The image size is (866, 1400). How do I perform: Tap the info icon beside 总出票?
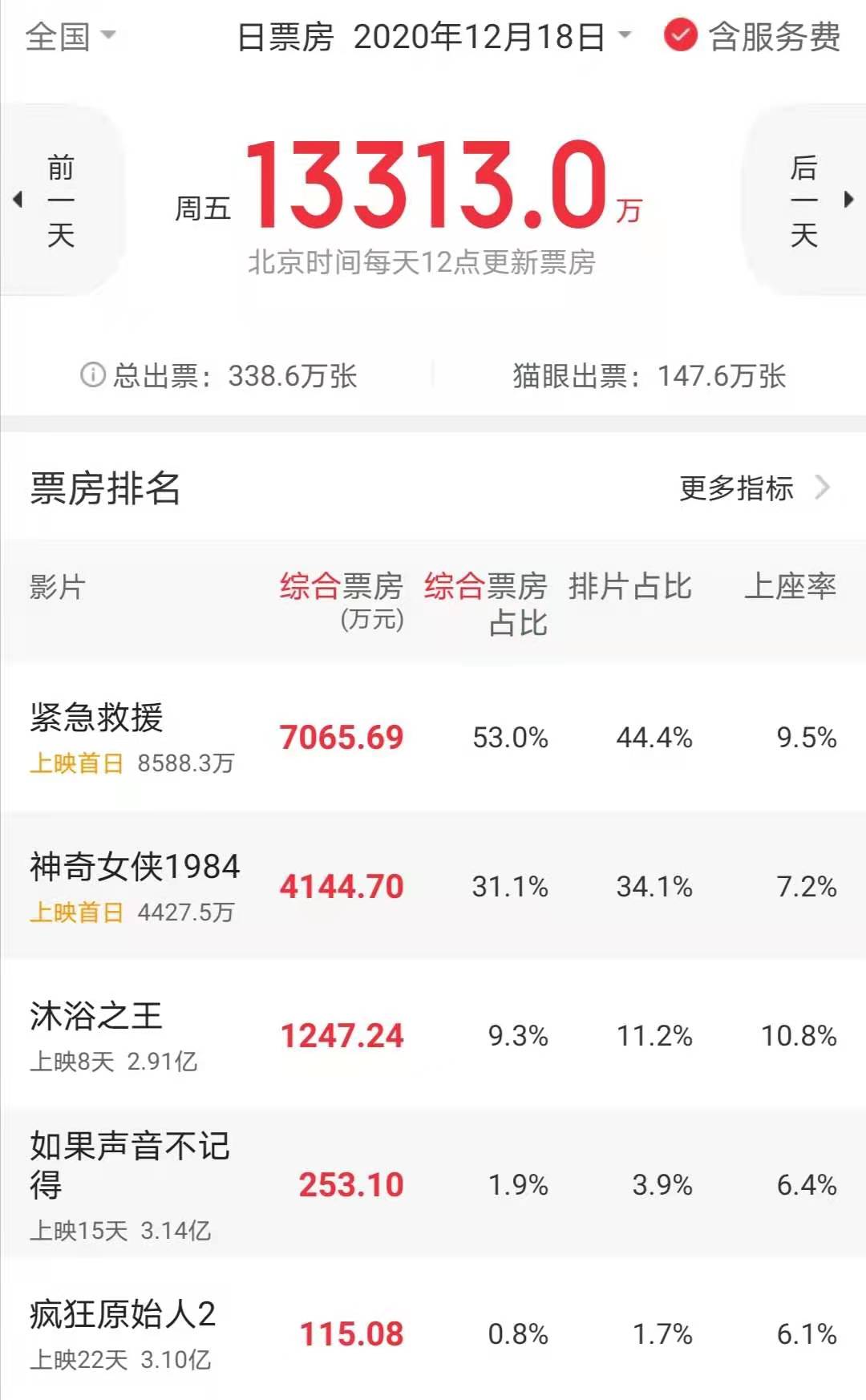point(93,374)
